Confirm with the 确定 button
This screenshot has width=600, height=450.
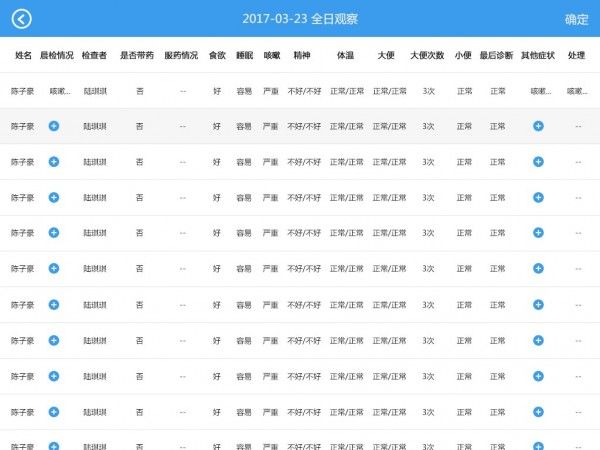tap(576, 19)
